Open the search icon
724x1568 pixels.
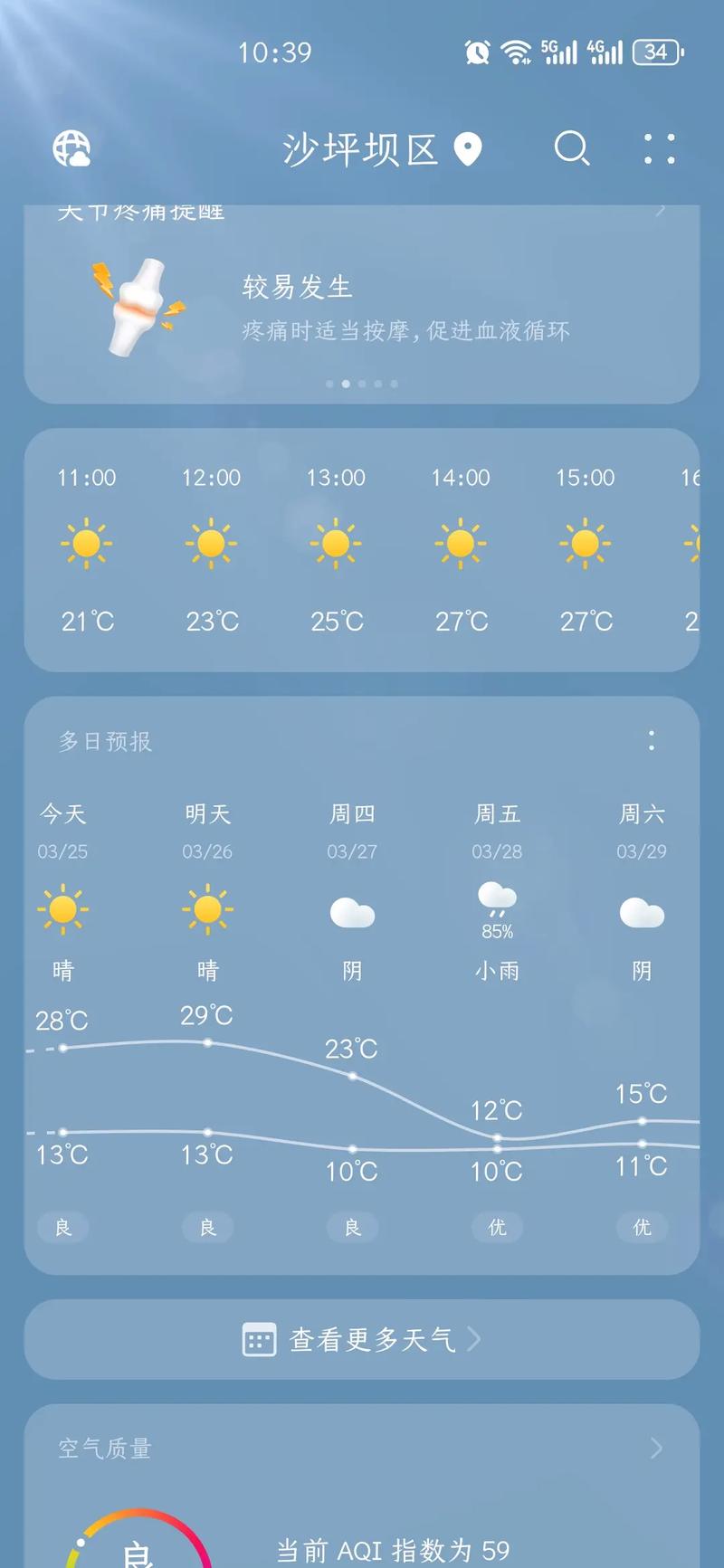[x=571, y=148]
